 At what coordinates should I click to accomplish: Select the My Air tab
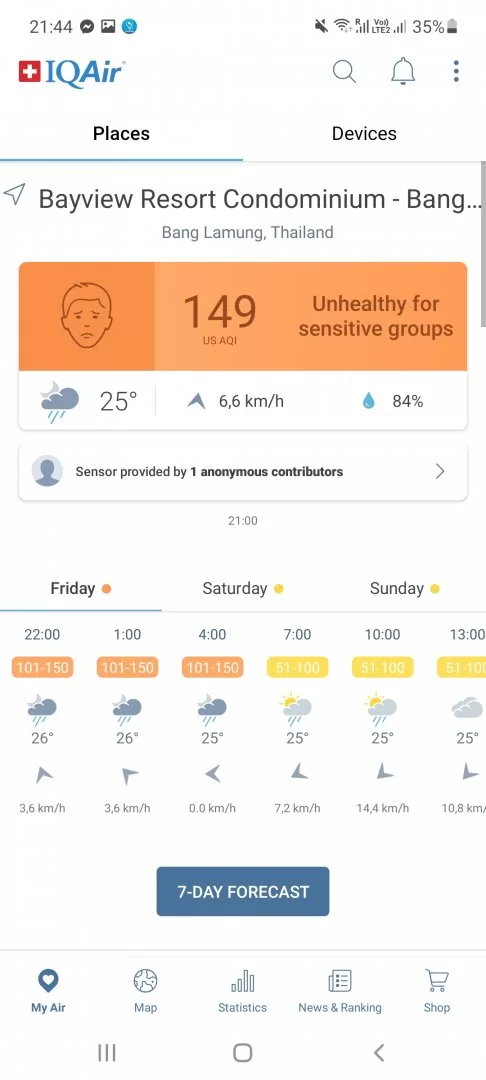[x=48, y=991]
